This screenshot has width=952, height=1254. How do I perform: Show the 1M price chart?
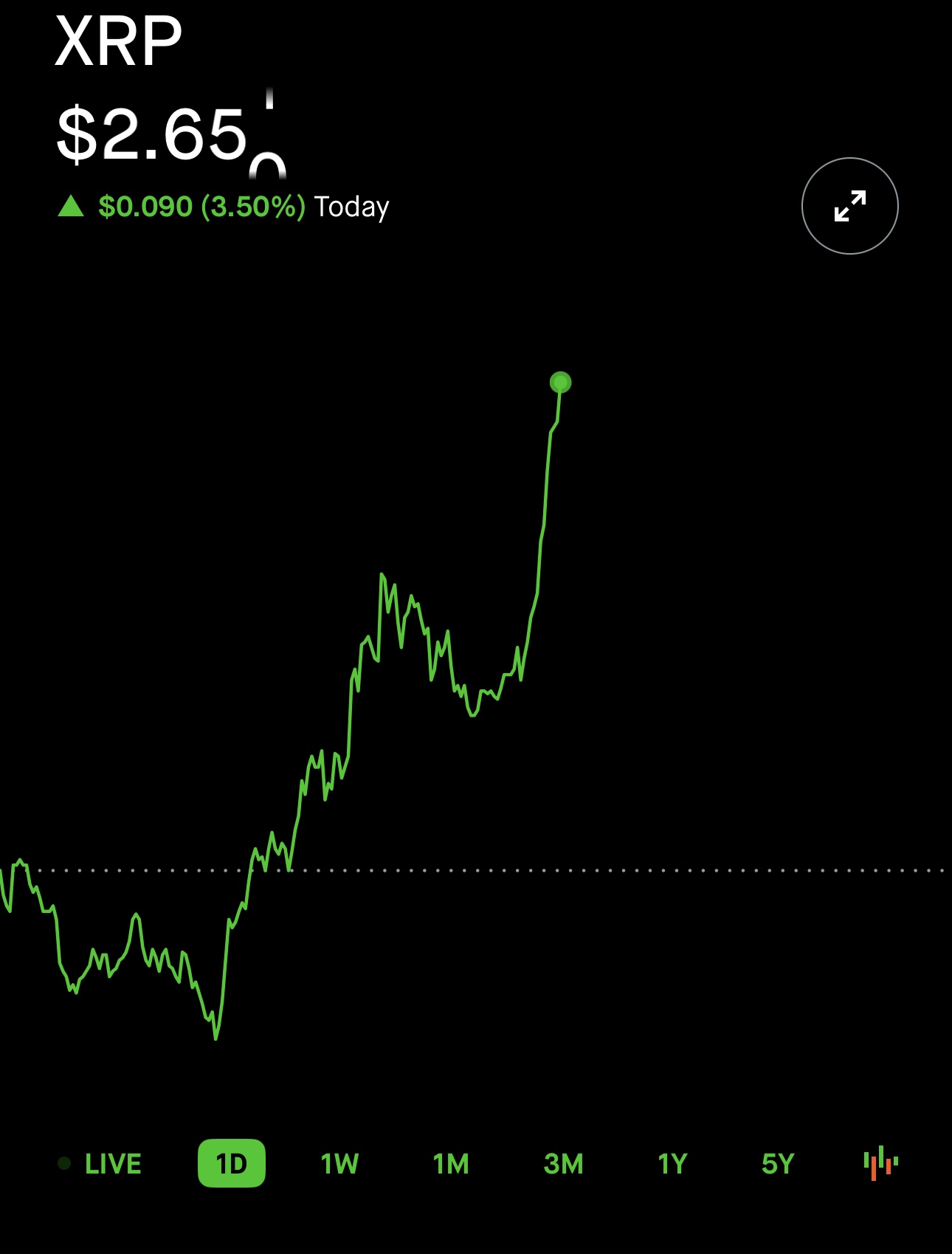tap(451, 1164)
